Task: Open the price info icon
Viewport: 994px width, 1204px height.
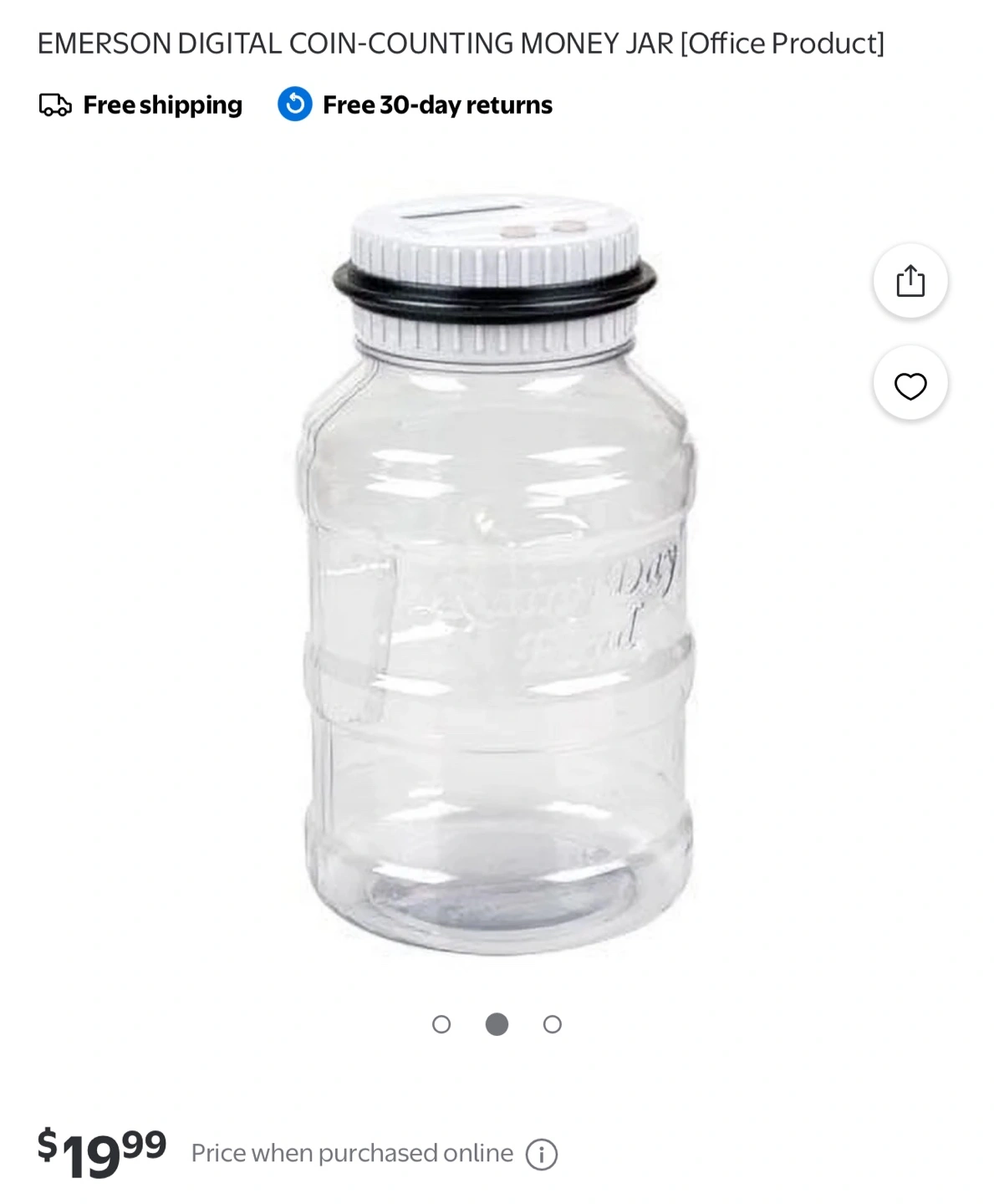Action: coord(541,1155)
